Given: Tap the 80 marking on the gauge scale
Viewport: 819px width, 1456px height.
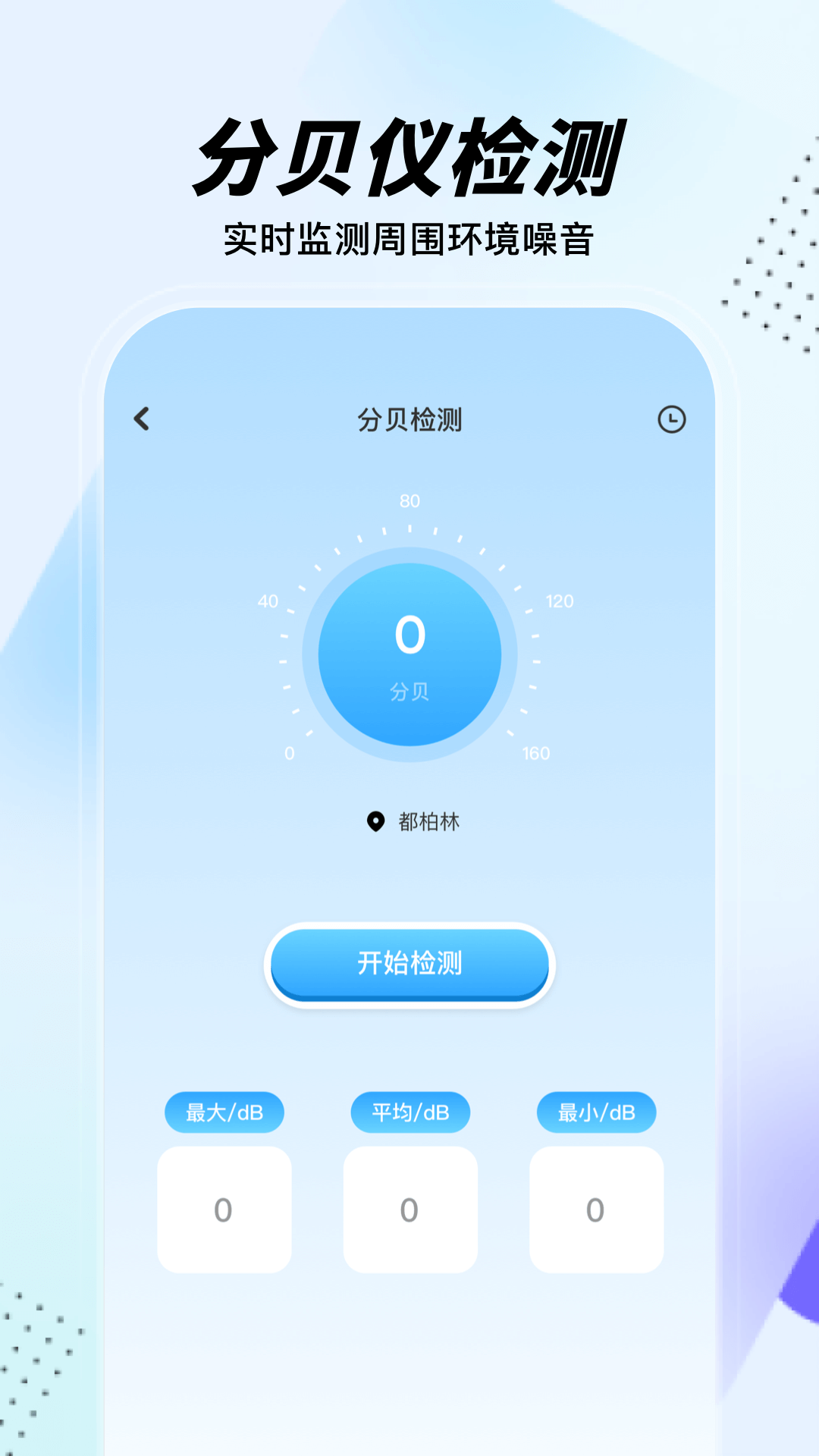Looking at the screenshot, I should tap(411, 501).
